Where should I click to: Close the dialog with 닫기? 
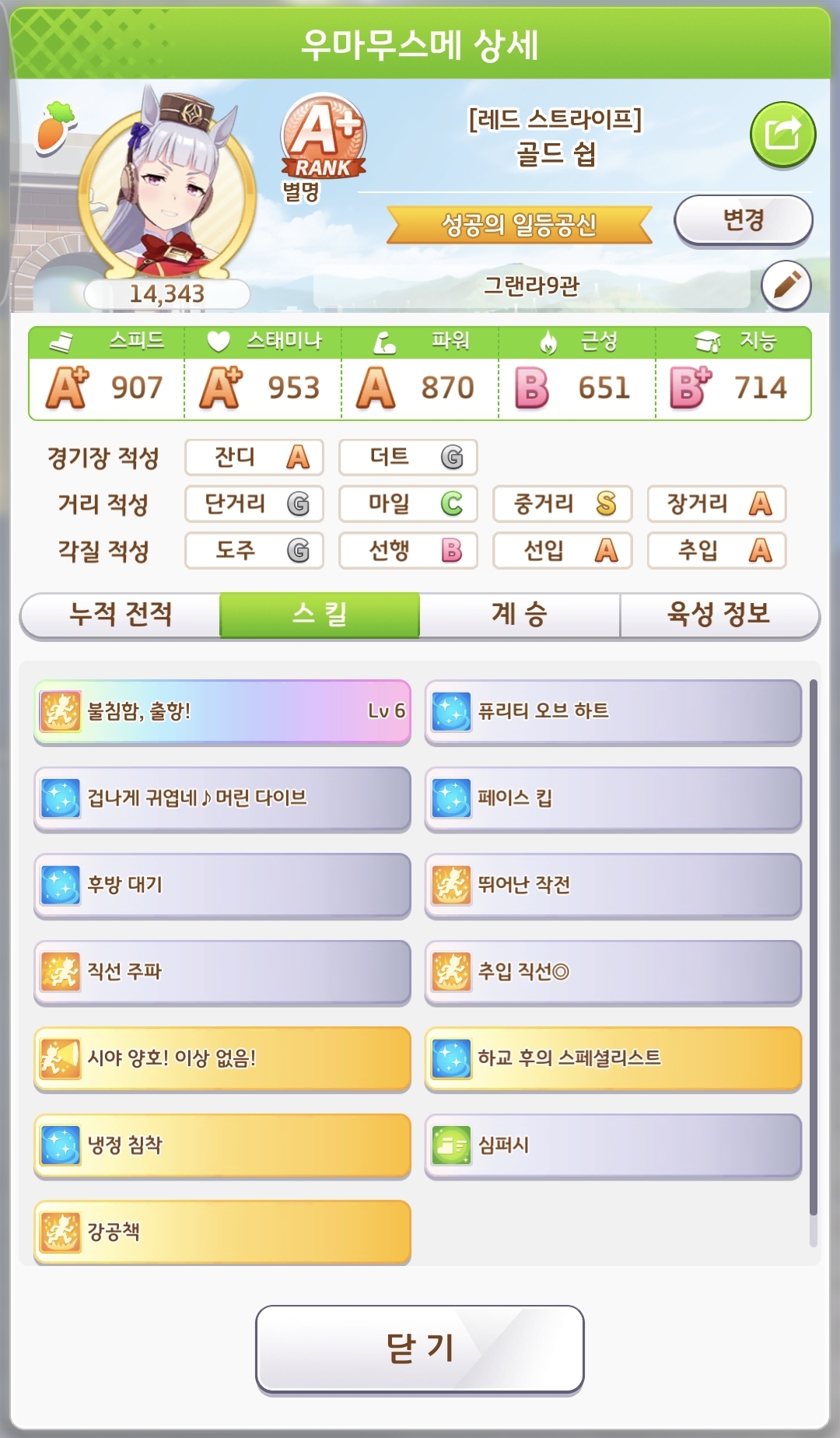coord(420,1349)
